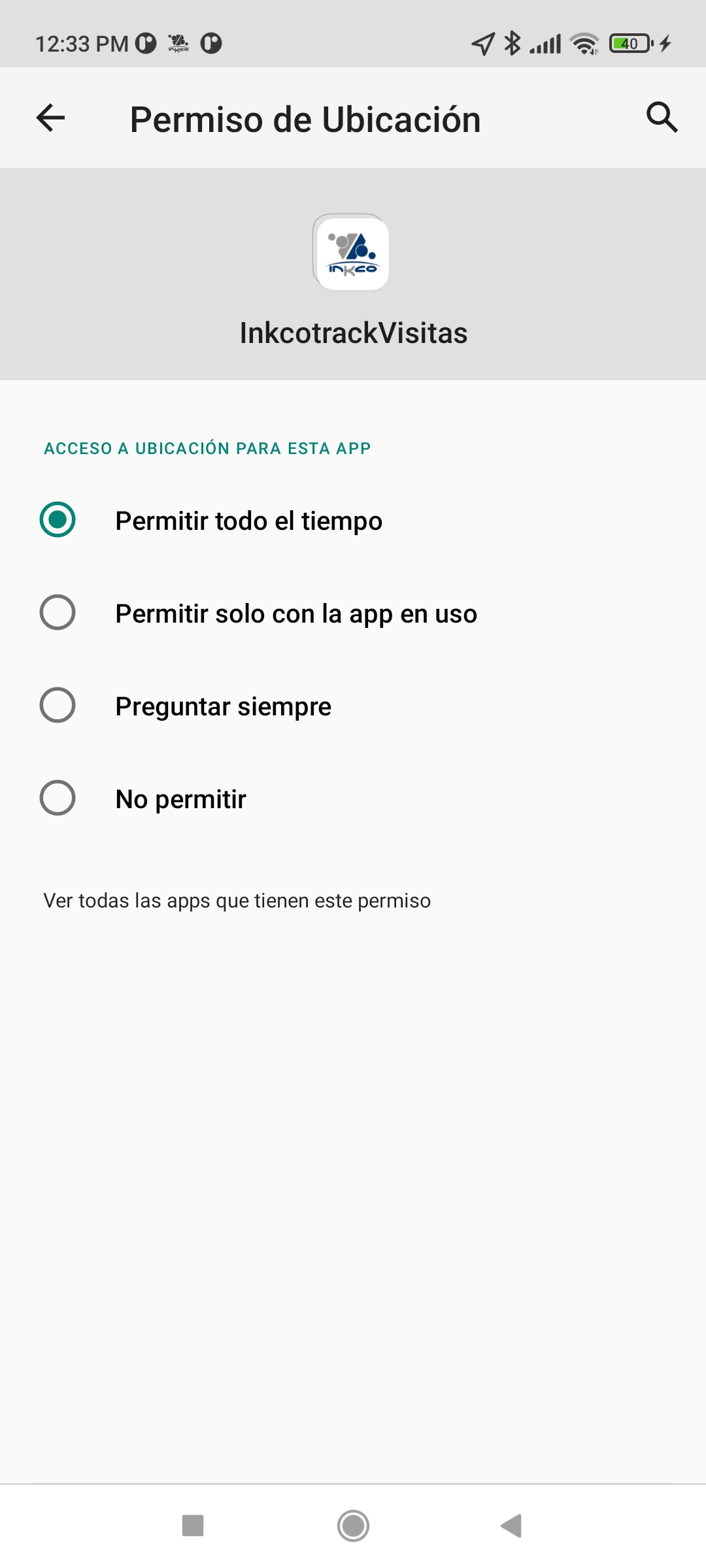This screenshot has width=706, height=1568.
Task: Open the search magnifier icon
Action: pyautogui.click(x=662, y=118)
